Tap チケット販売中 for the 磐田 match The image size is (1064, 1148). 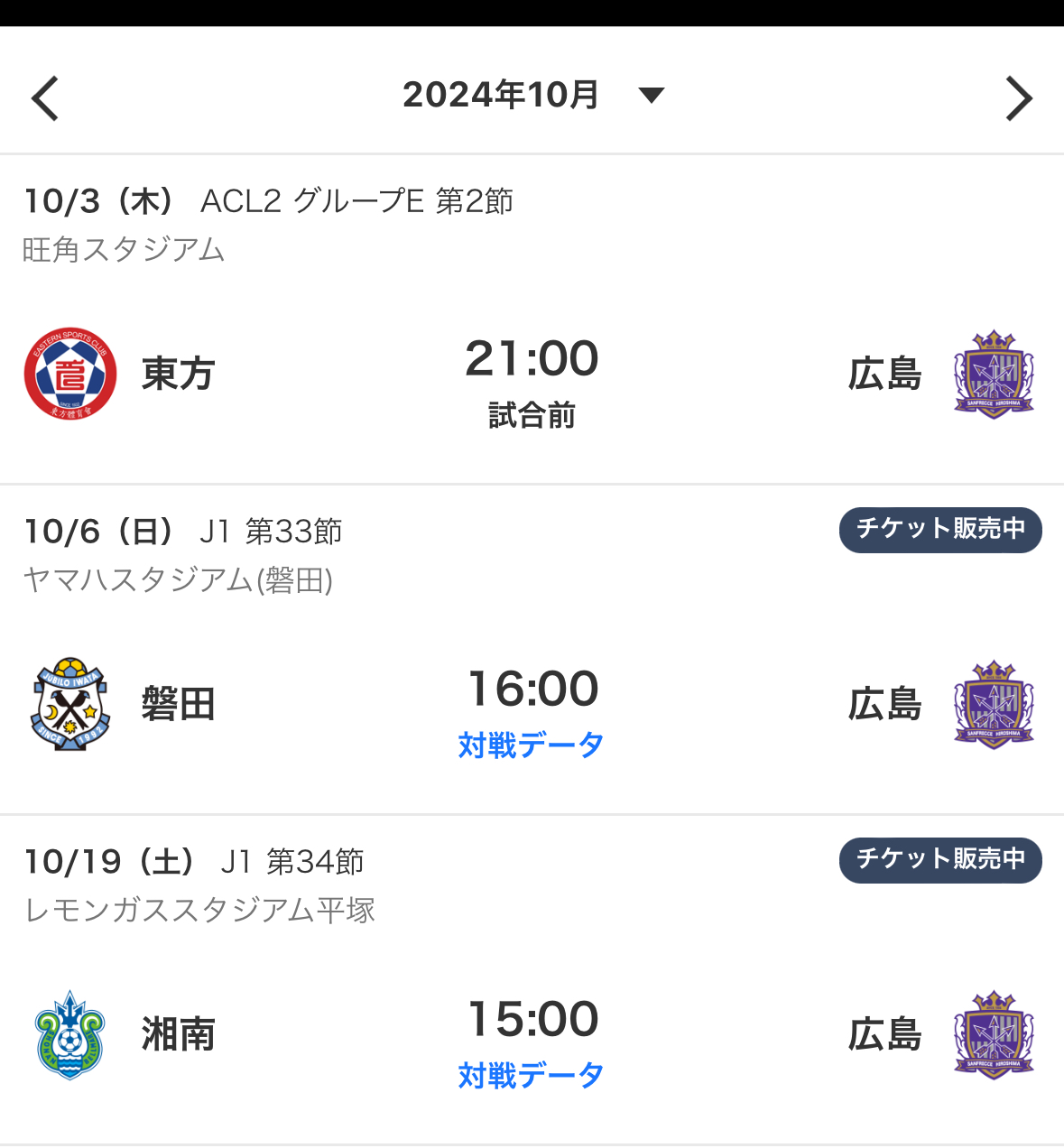(940, 530)
